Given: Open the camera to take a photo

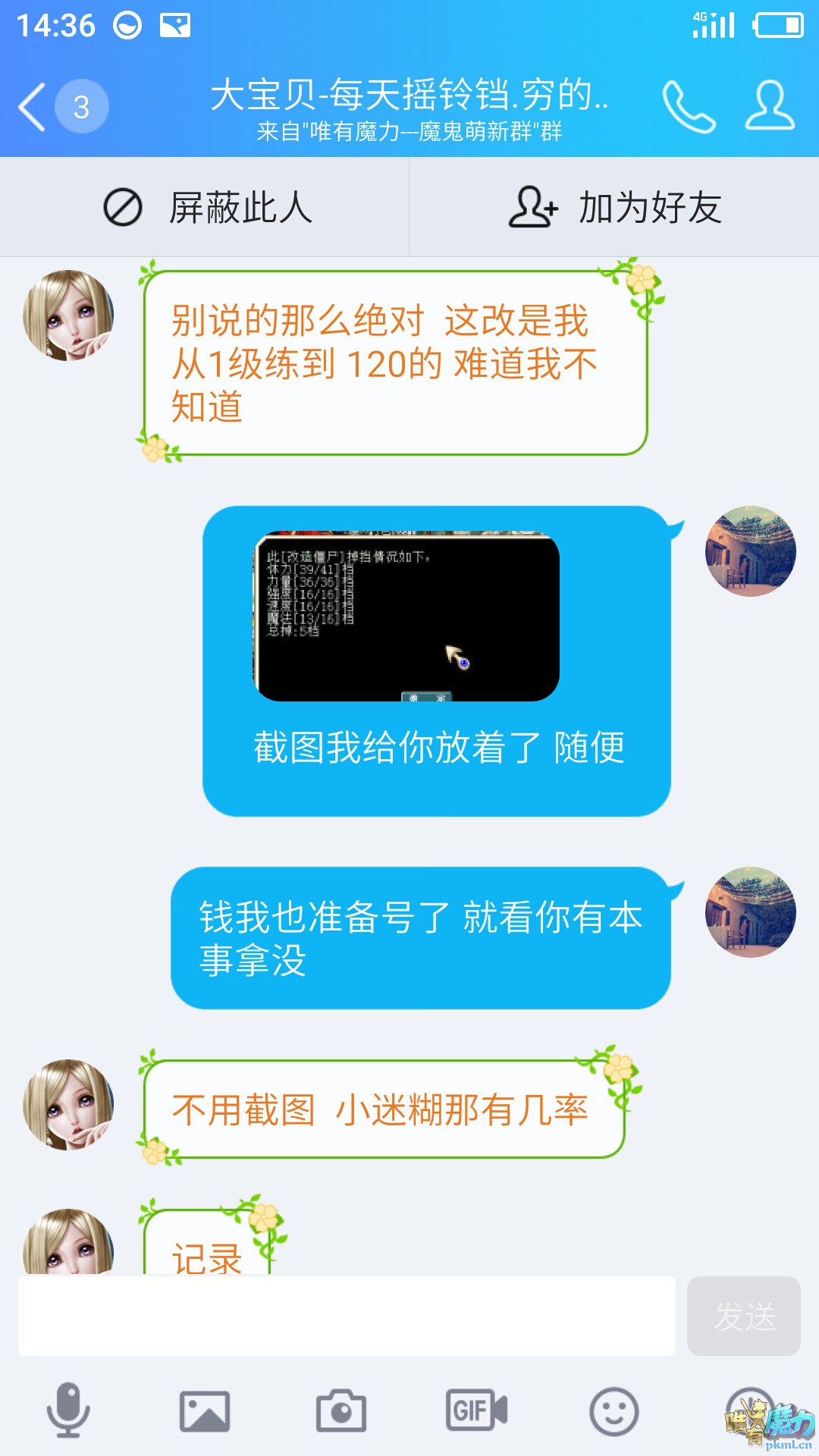Looking at the screenshot, I should (340, 1410).
